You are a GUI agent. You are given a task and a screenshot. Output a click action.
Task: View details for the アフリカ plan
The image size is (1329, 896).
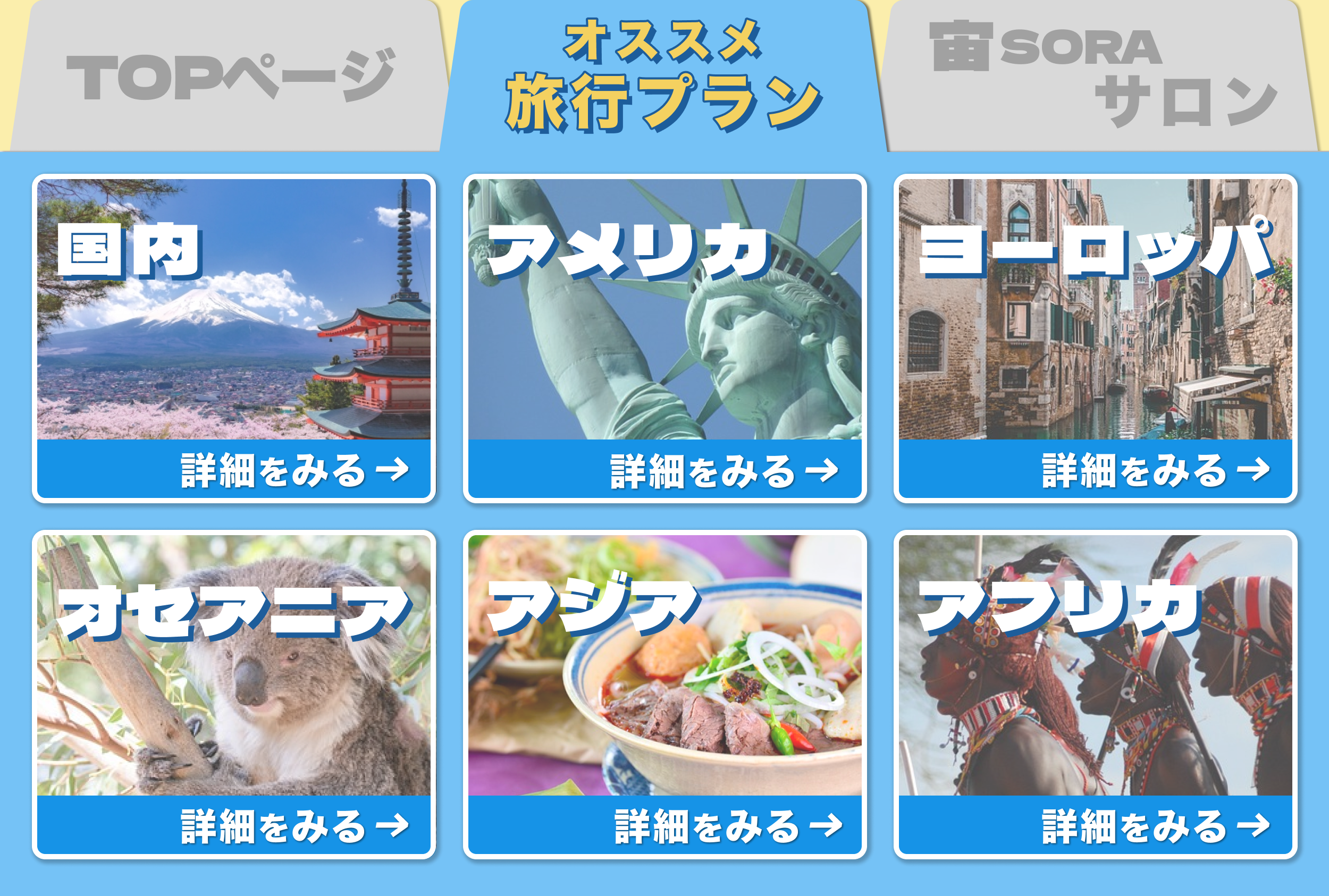(1095, 826)
